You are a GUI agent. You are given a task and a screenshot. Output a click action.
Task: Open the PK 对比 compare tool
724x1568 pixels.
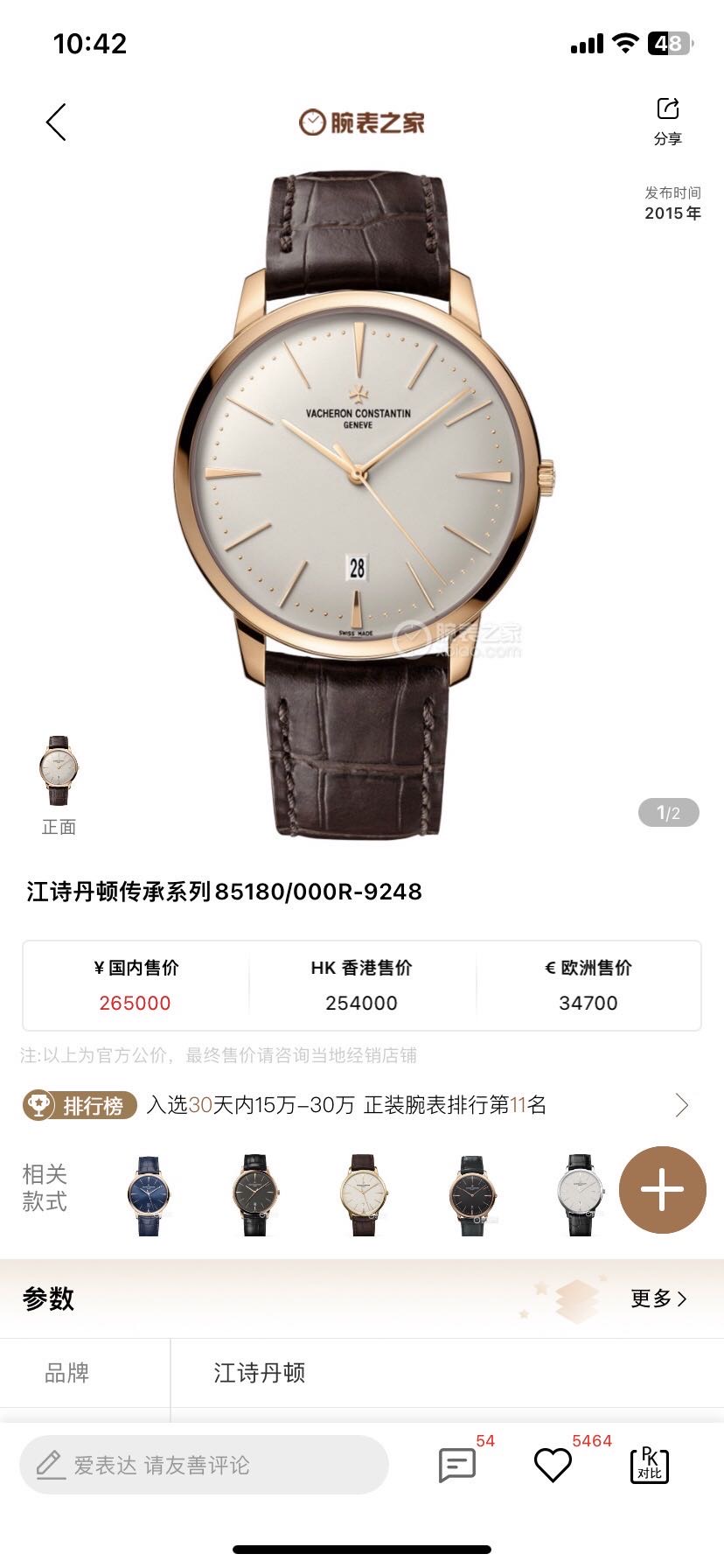point(649,1465)
